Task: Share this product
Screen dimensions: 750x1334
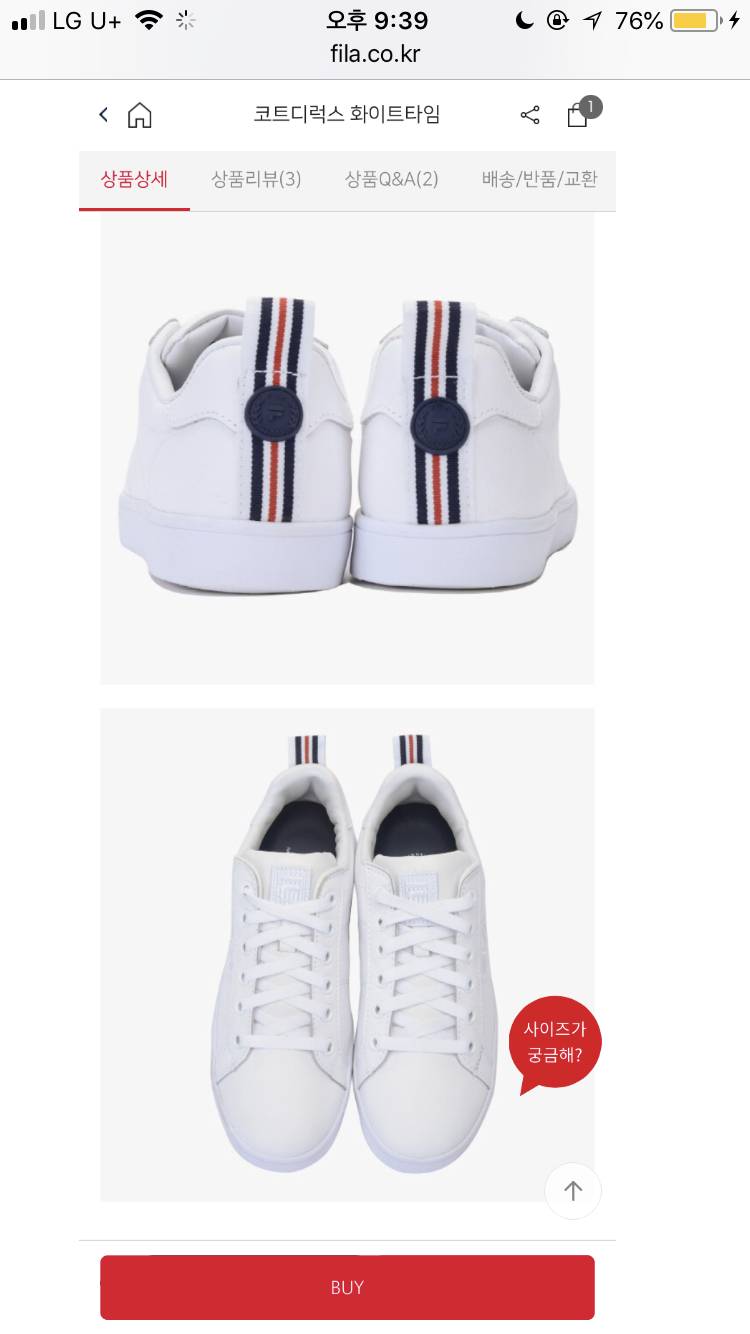Action: (x=530, y=115)
